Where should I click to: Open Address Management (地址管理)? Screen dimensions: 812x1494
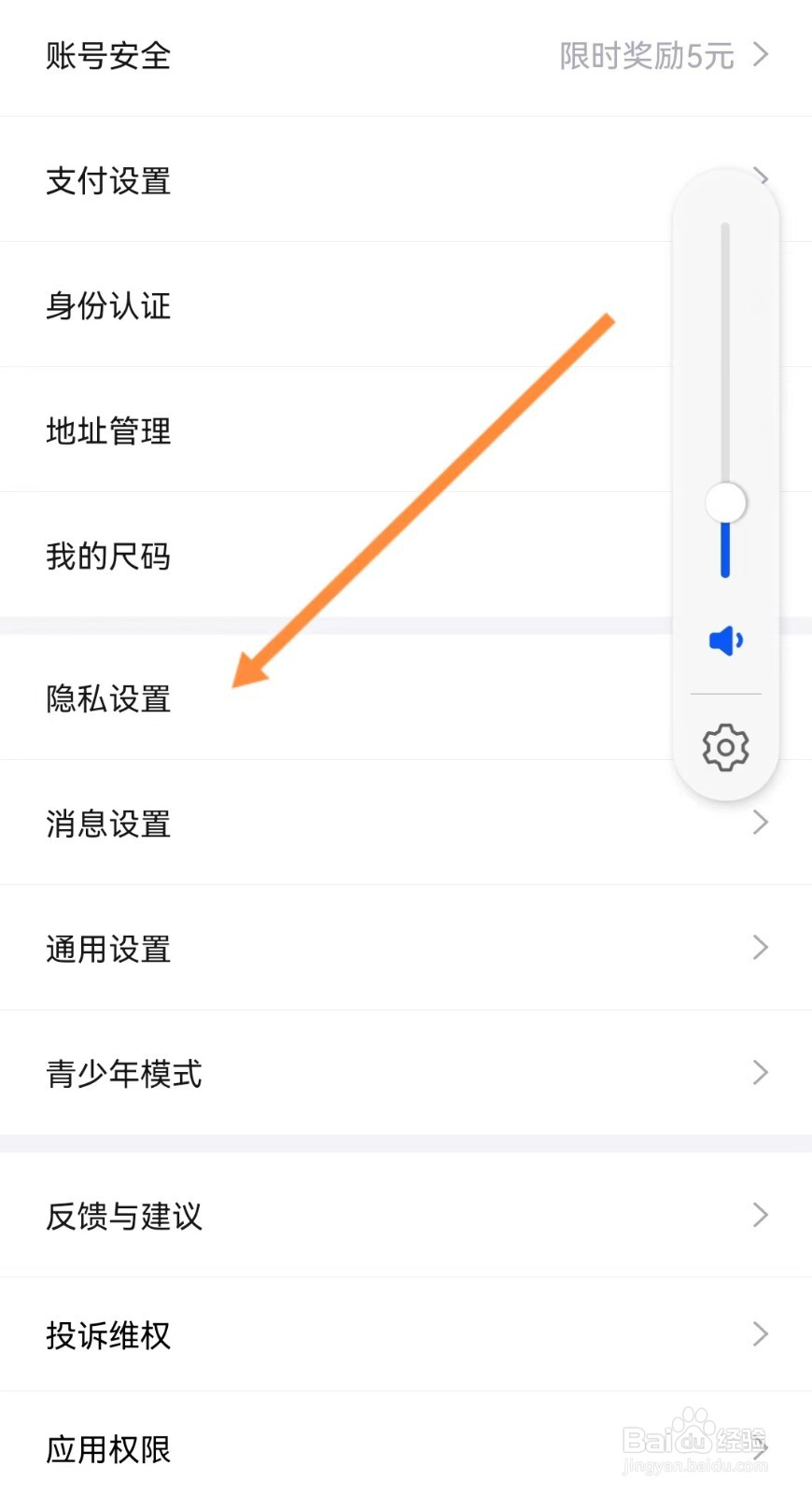(x=108, y=430)
